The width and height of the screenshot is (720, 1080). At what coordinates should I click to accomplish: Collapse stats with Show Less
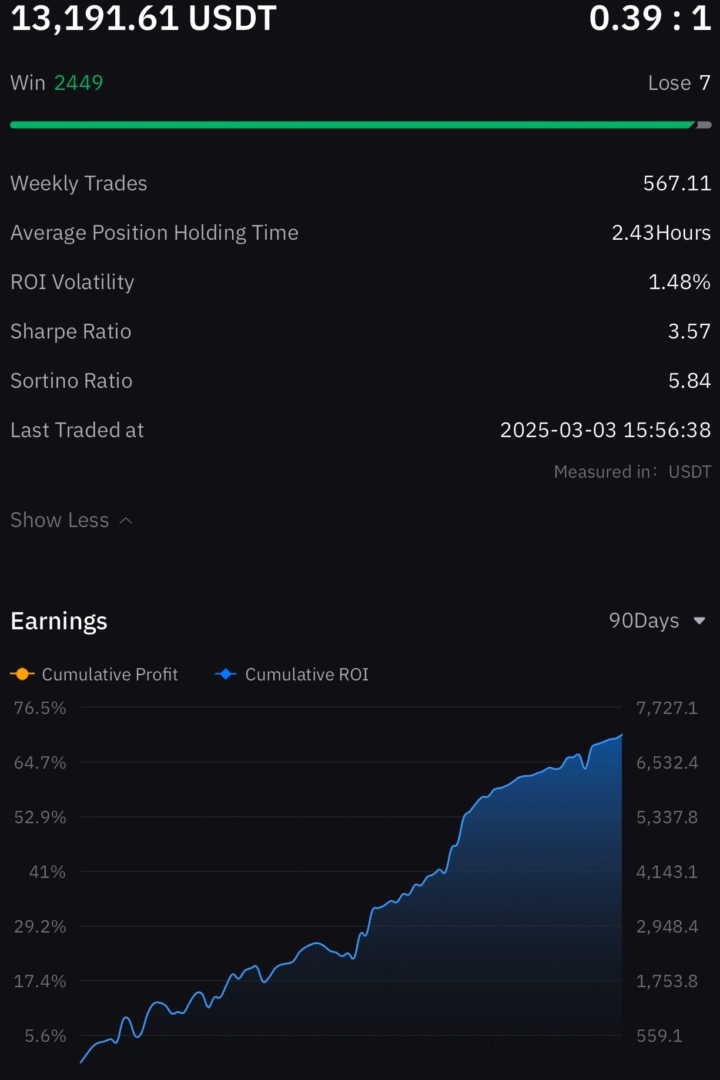[71, 520]
